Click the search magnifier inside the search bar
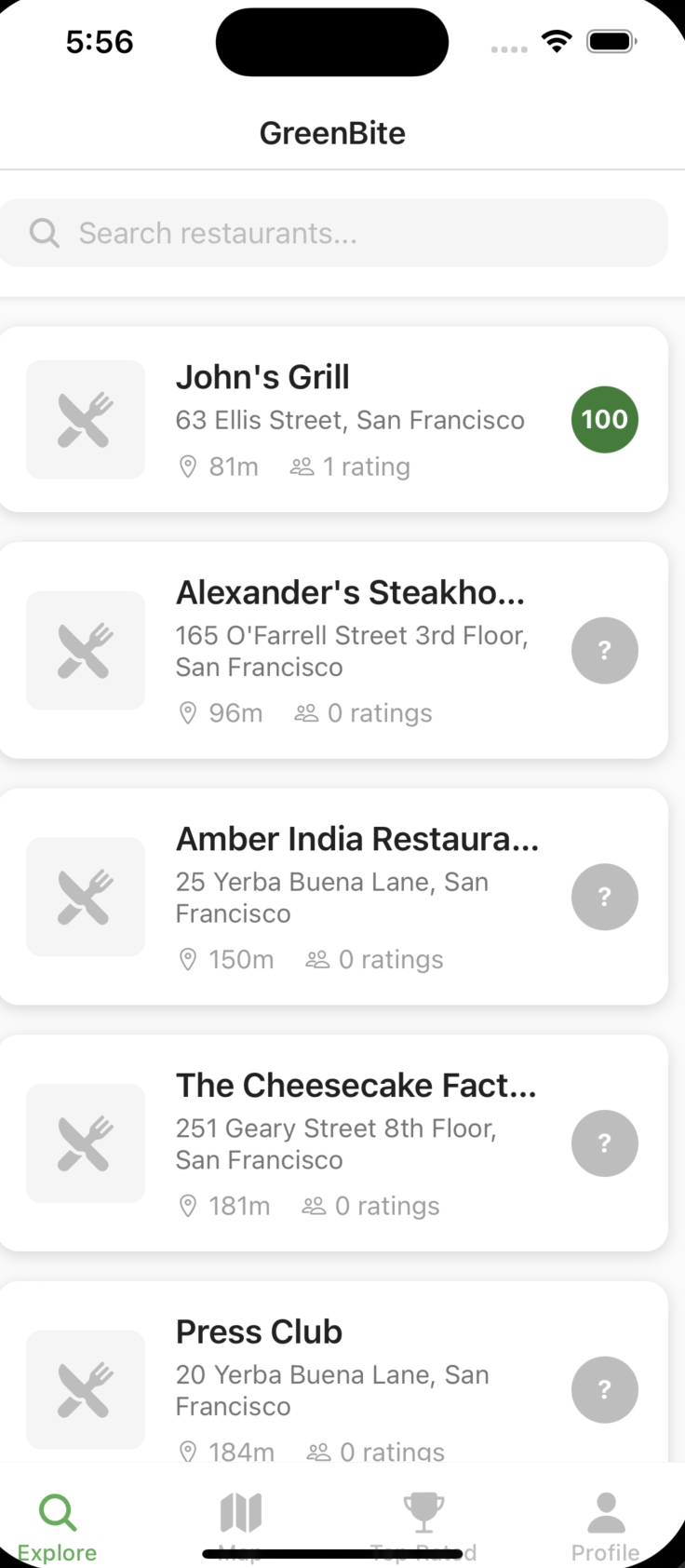This screenshot has width=685, height=1568. pyautogui.click(x=44, y=233)
